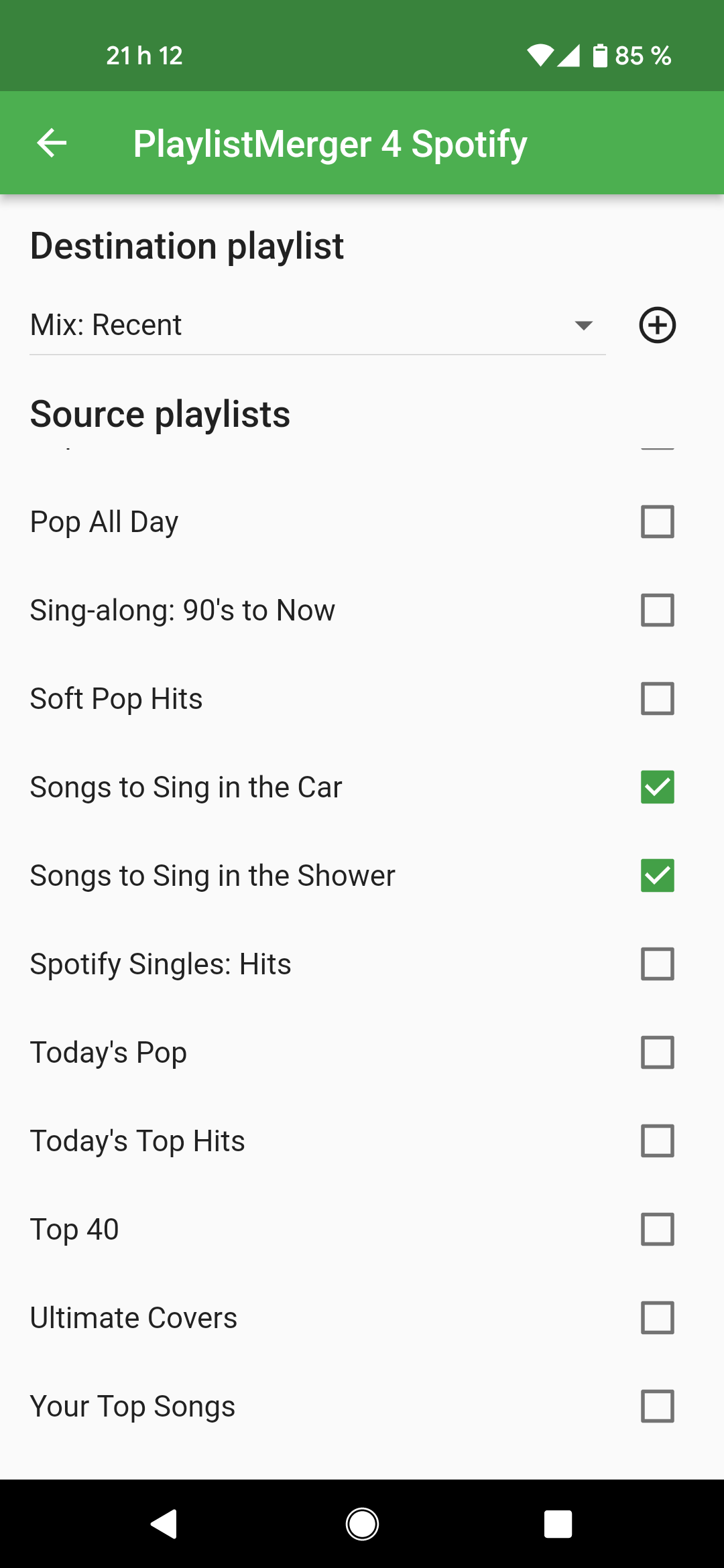Tick the Soft Pop Hits checkbox
Image resolution: width=724 pixels, height=1568 pixels.
[658, 699]
